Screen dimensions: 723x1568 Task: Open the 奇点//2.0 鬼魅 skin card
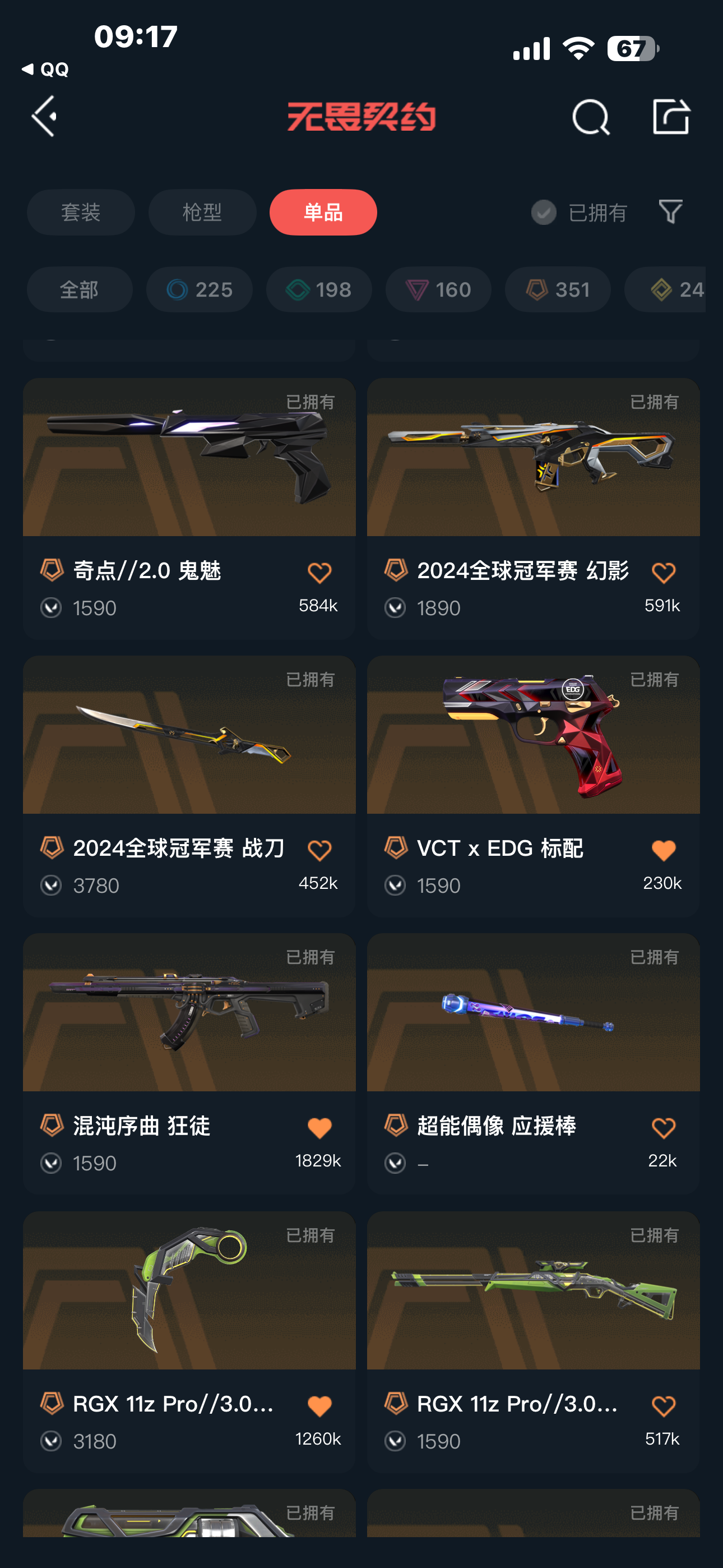[x=189, y=508]
